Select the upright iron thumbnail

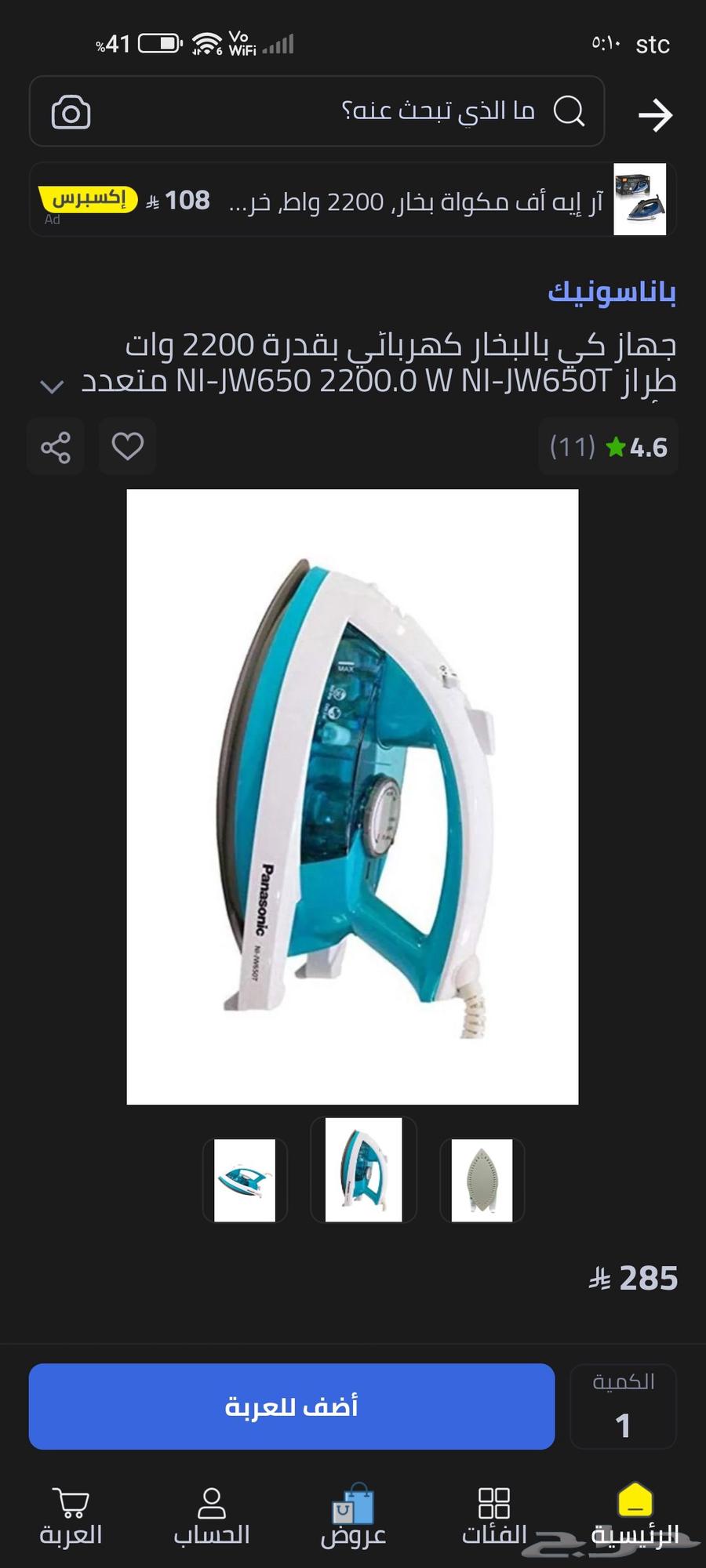pyautogui.click(x=363, y=1170)
